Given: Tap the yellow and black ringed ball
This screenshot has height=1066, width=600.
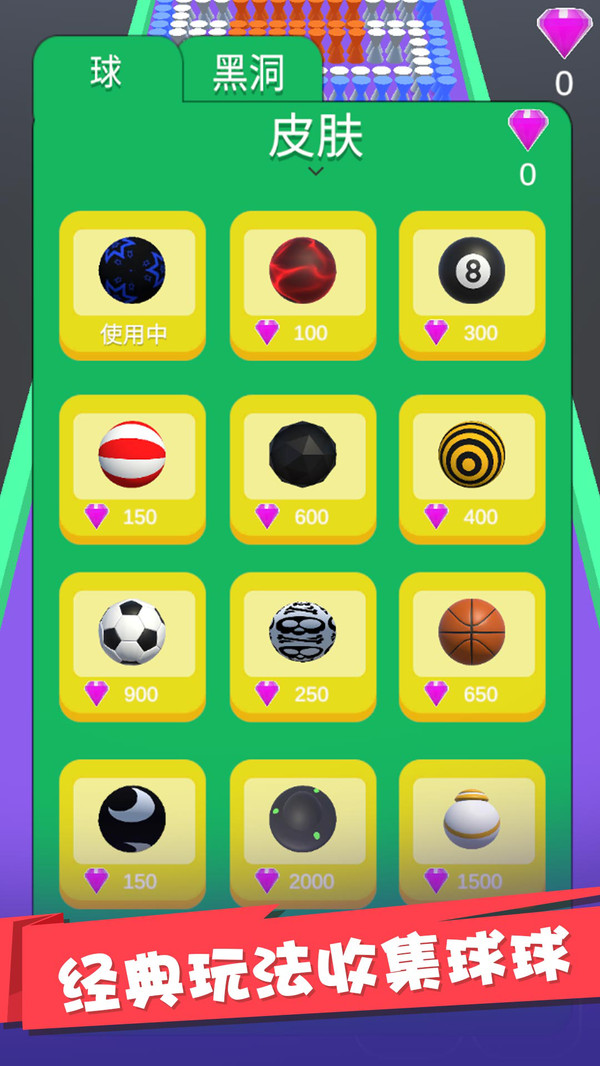Looking at the screenshot, I should [x=472, y=468].
